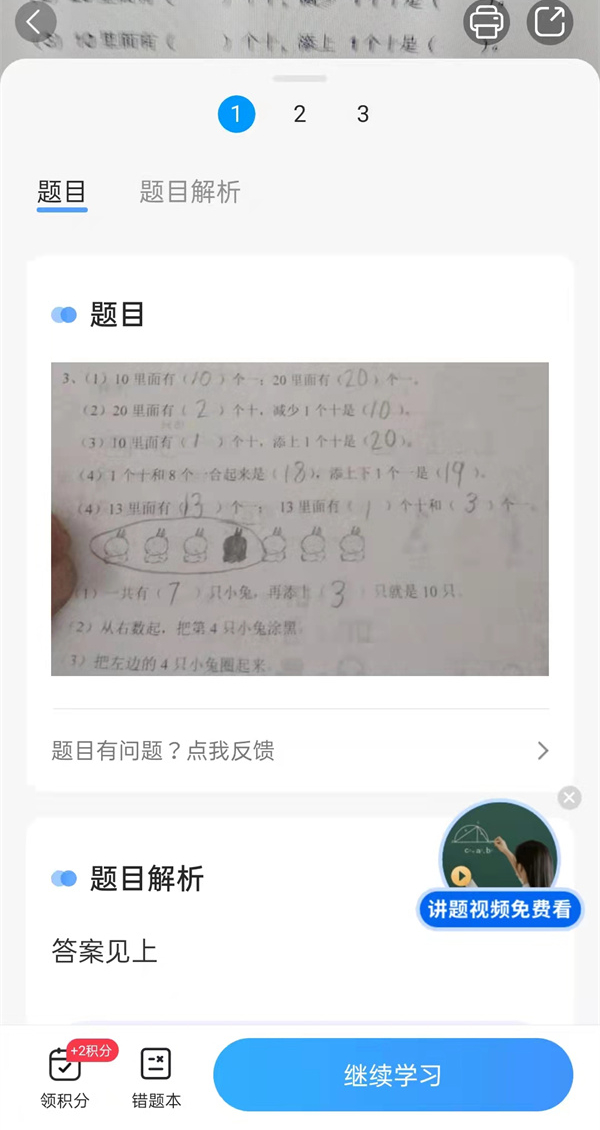Screen dimensions: 600x1130
Task: Claim points with 领积分
Action: click(65, 1076)
